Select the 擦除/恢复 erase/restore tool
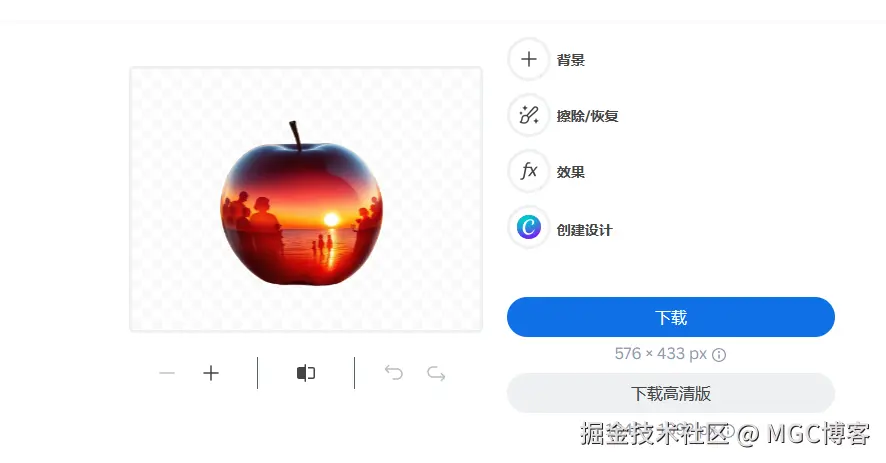Screen dimensions: 886x463 529,116
